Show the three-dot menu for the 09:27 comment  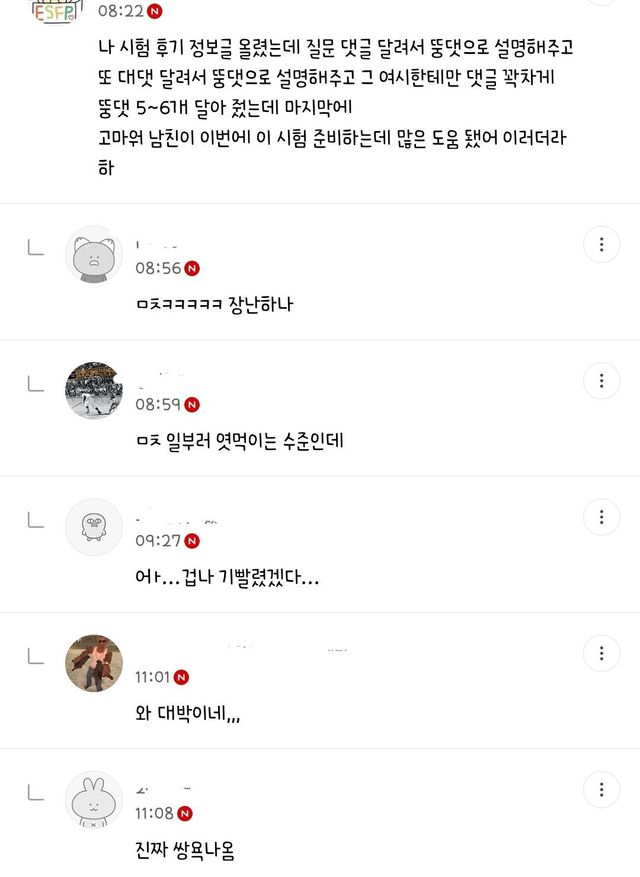click(x=601, y=517)
